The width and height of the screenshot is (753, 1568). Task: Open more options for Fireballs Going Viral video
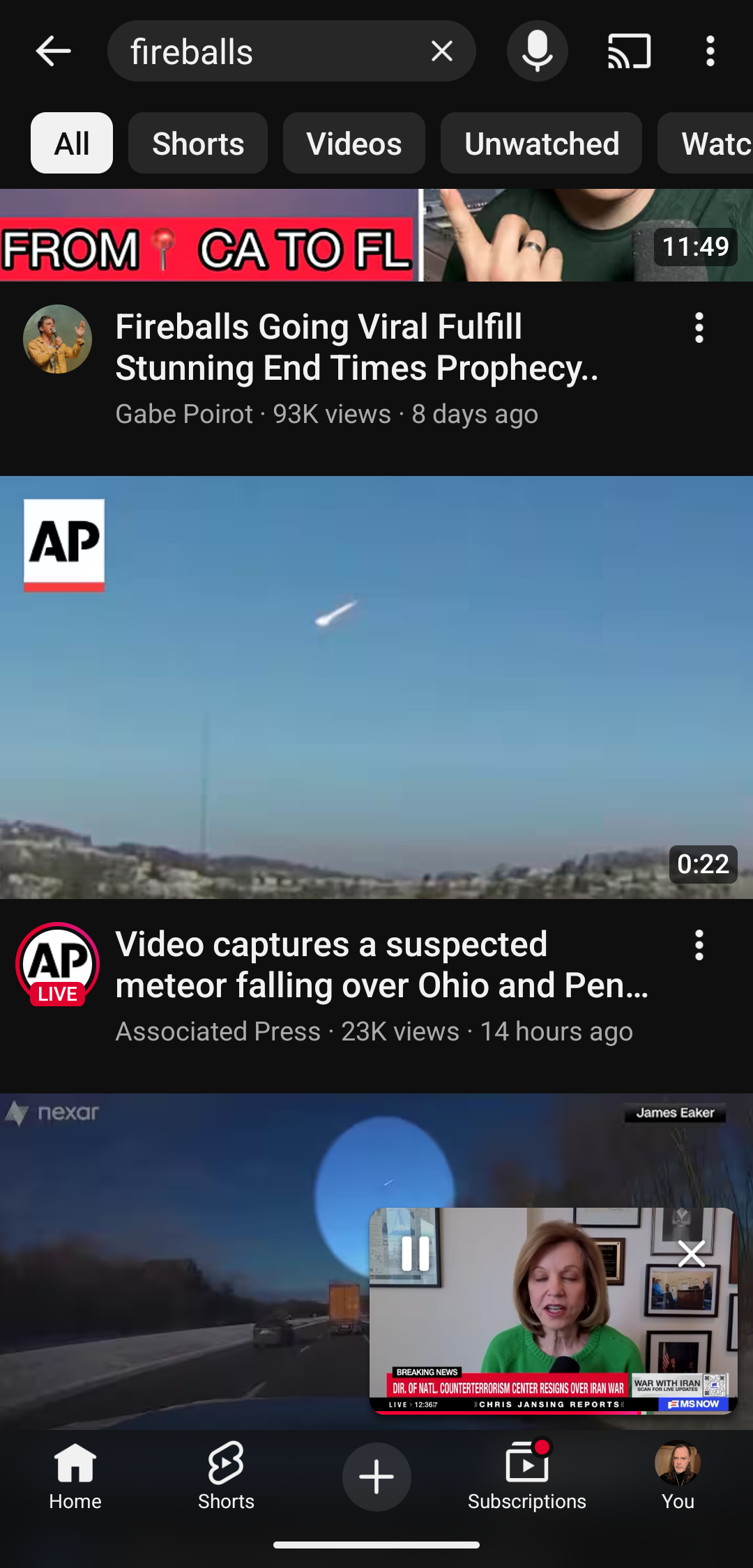(699, 328)
